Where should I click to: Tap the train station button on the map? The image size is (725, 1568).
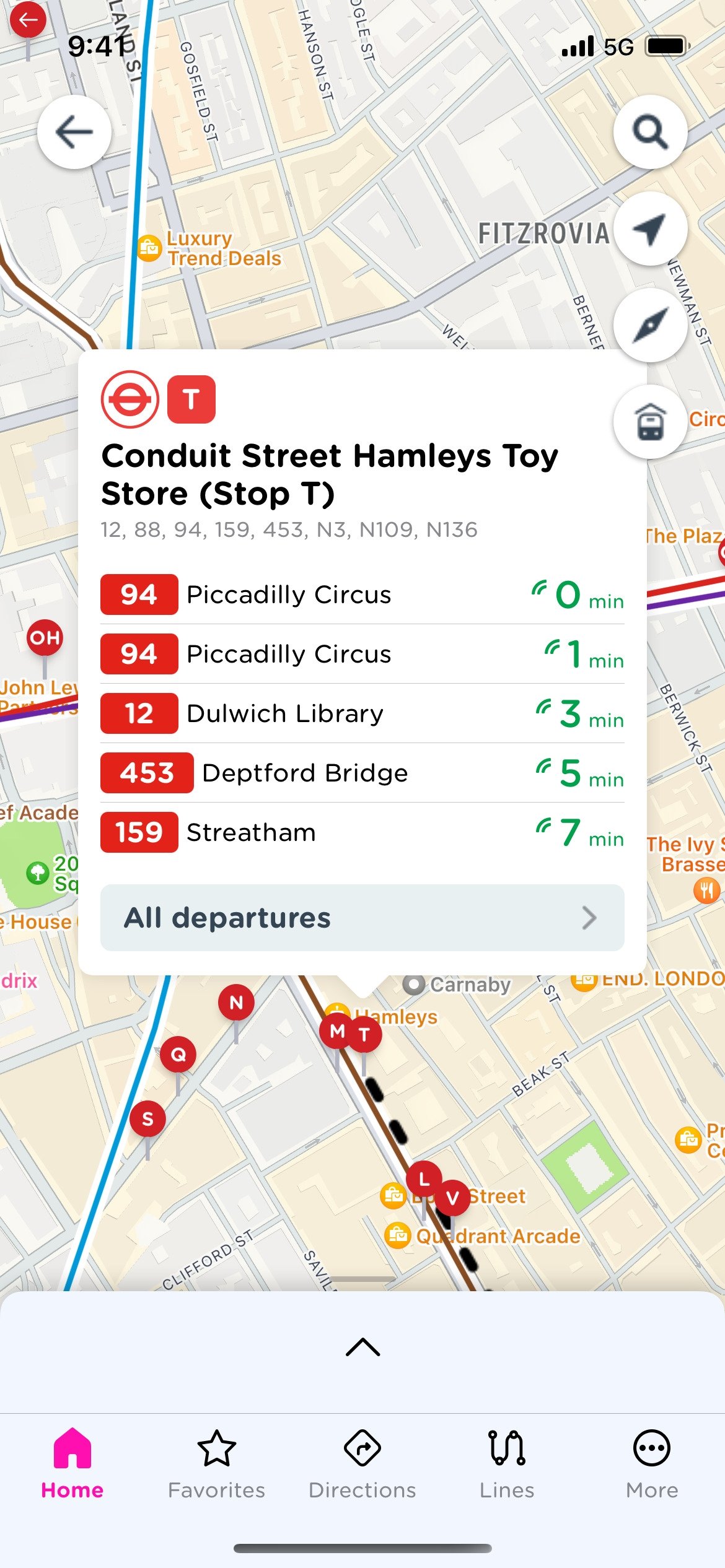point(650,422)
